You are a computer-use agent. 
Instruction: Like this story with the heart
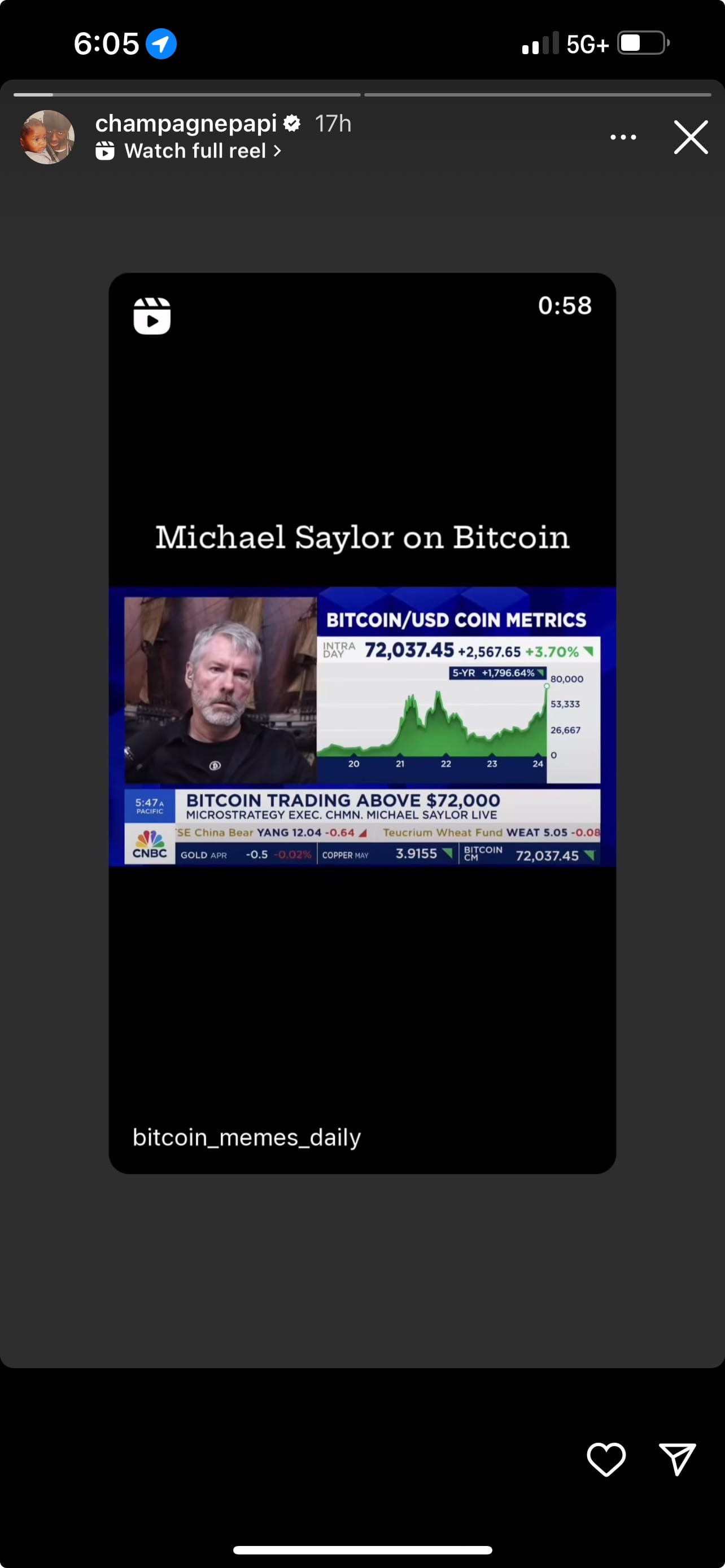[x=606, y=1459]
